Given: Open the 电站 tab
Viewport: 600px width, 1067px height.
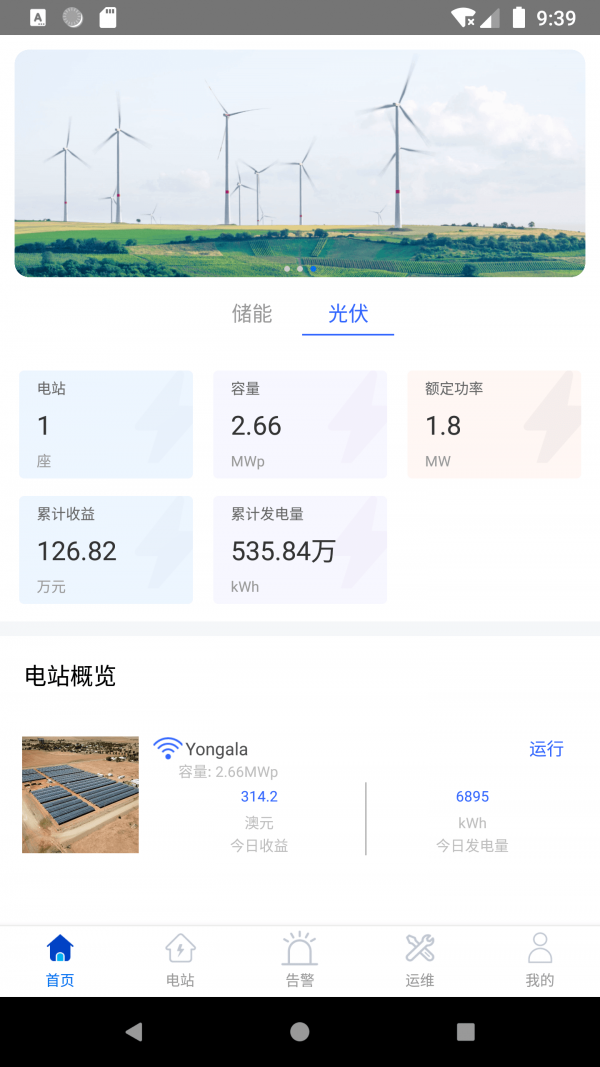Looking at the screenshot, I should (x=180, y=961).
